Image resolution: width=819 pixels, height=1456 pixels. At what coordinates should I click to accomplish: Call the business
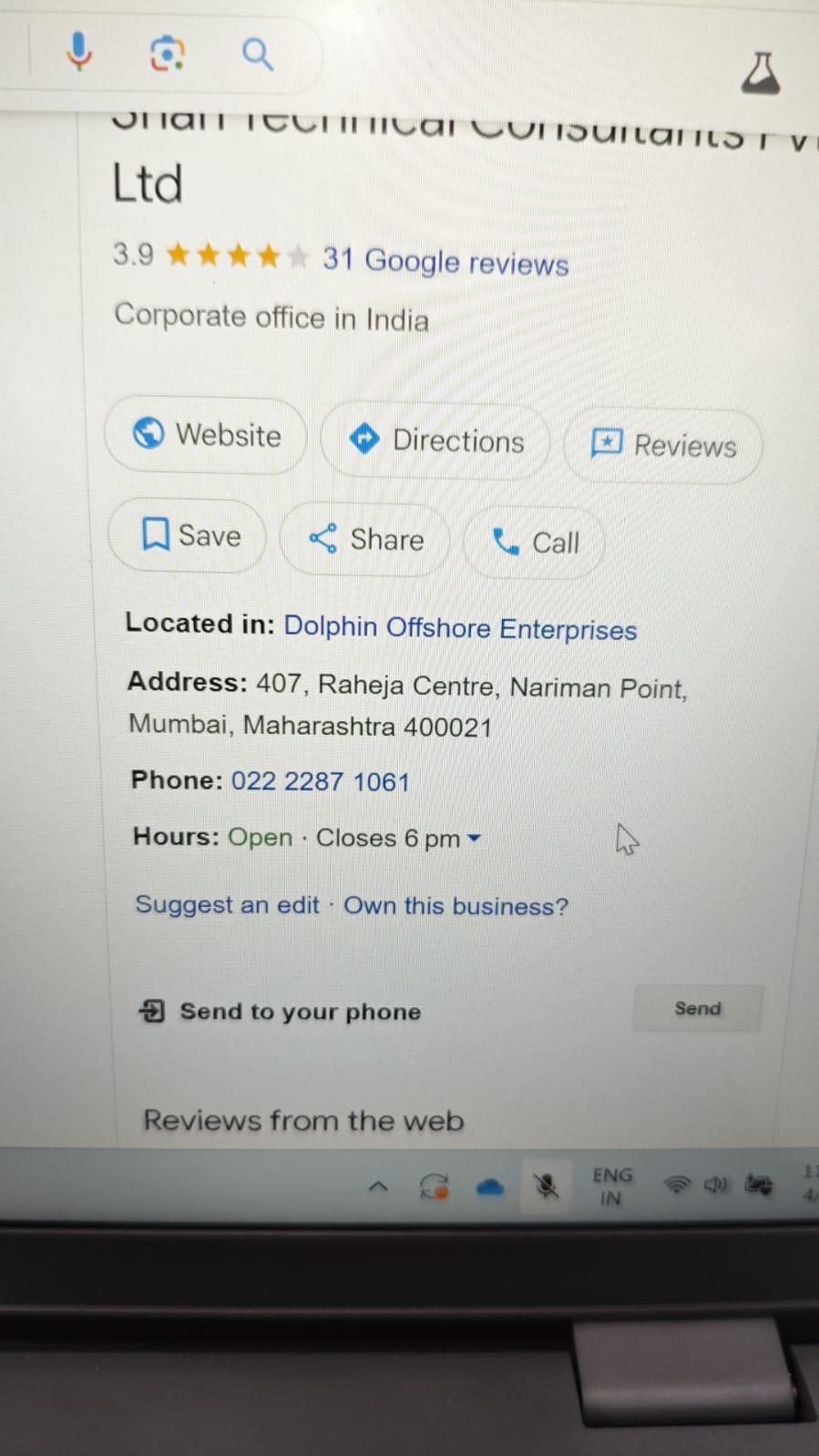[x=535, y=543]
